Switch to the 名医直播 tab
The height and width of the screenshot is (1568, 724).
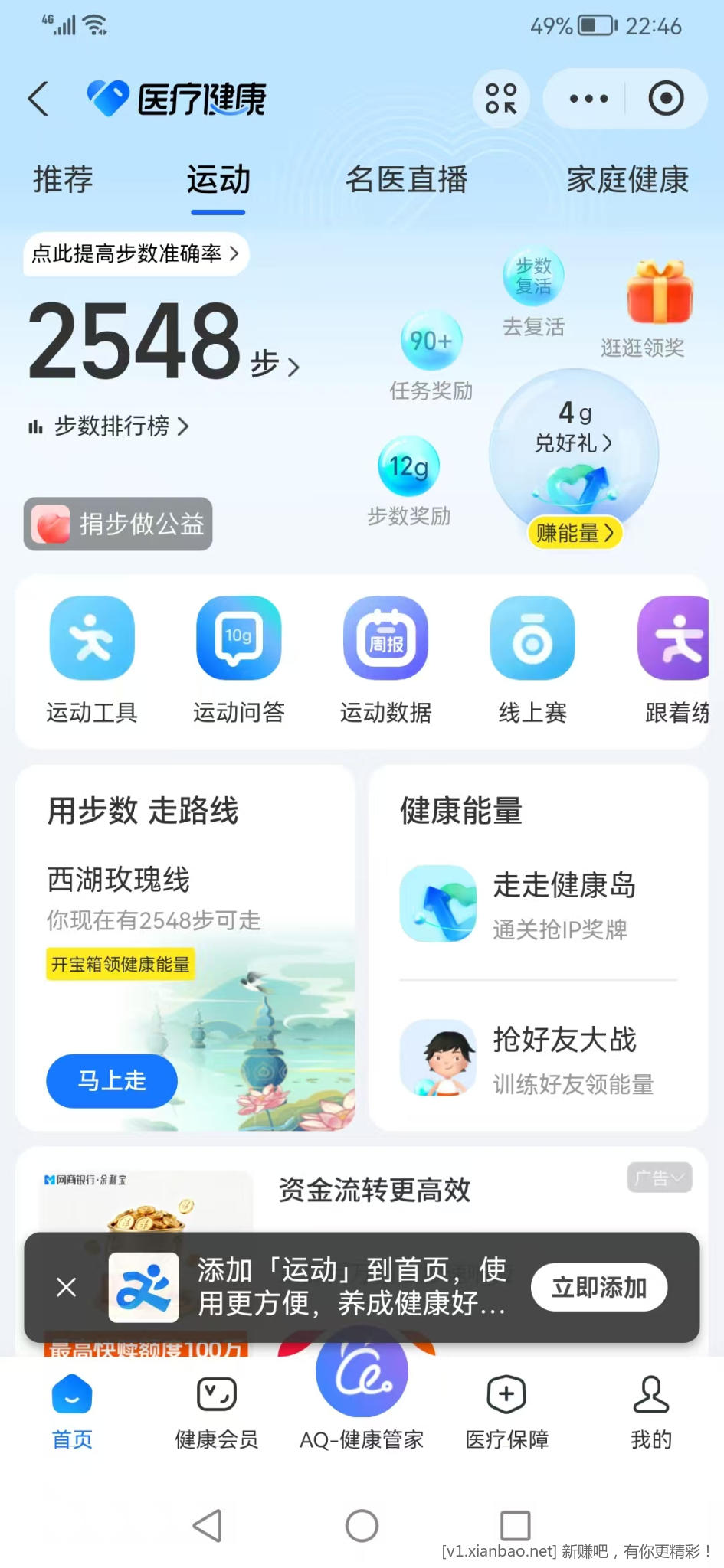pos(406,181)
